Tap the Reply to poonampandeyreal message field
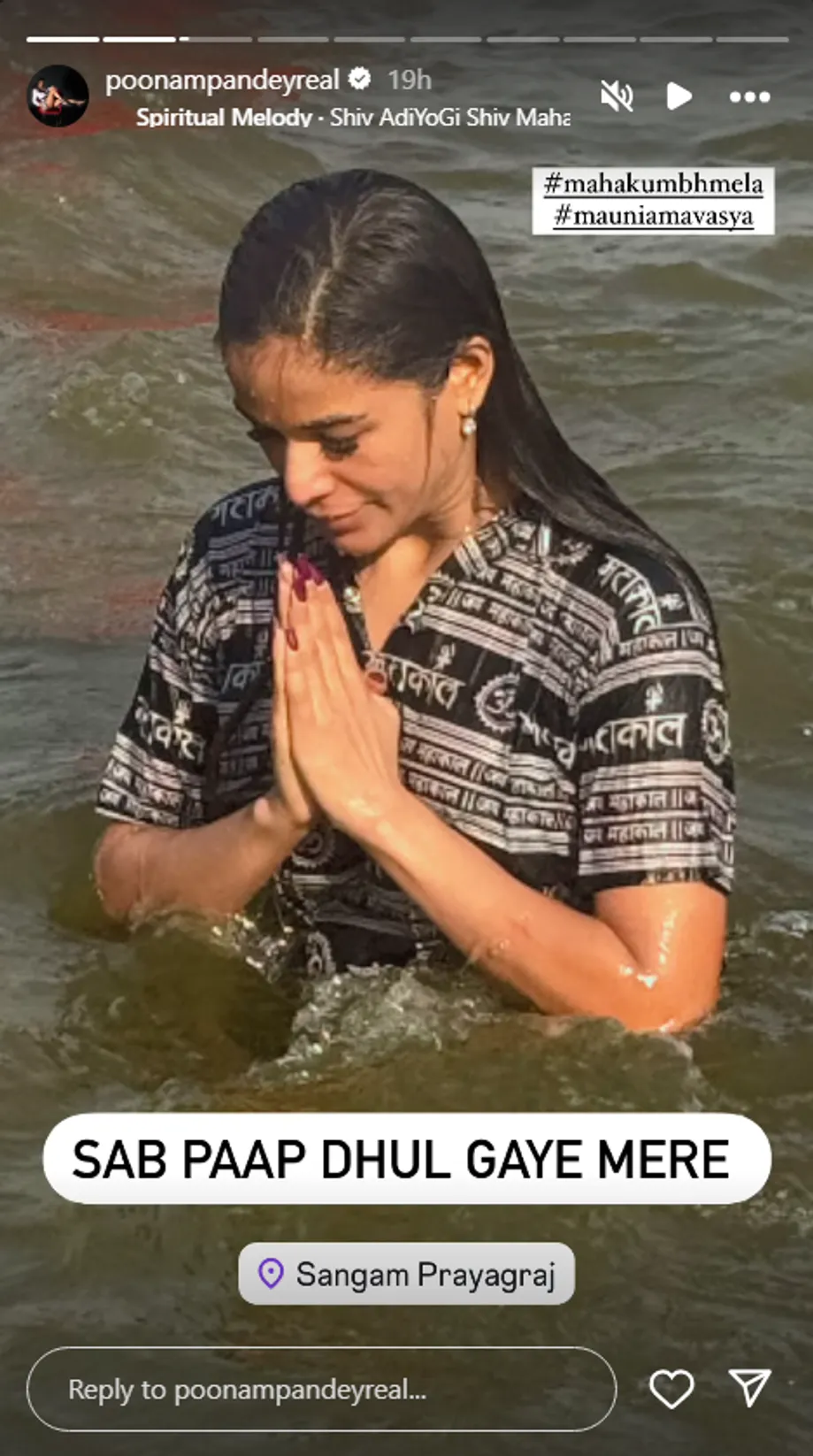The width and height of the screenshot is (813, 1456). [x=321, y=1389]
